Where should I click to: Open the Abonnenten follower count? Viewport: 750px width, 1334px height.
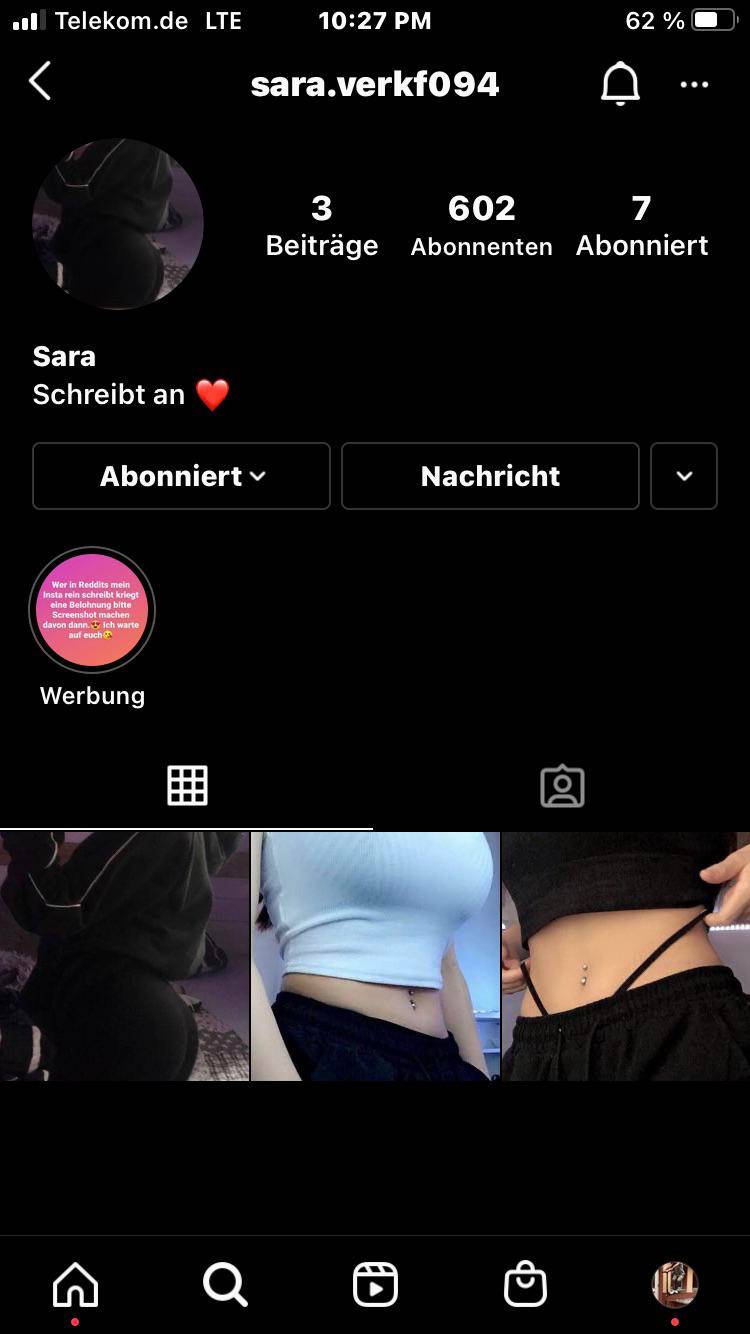[481, 224]
